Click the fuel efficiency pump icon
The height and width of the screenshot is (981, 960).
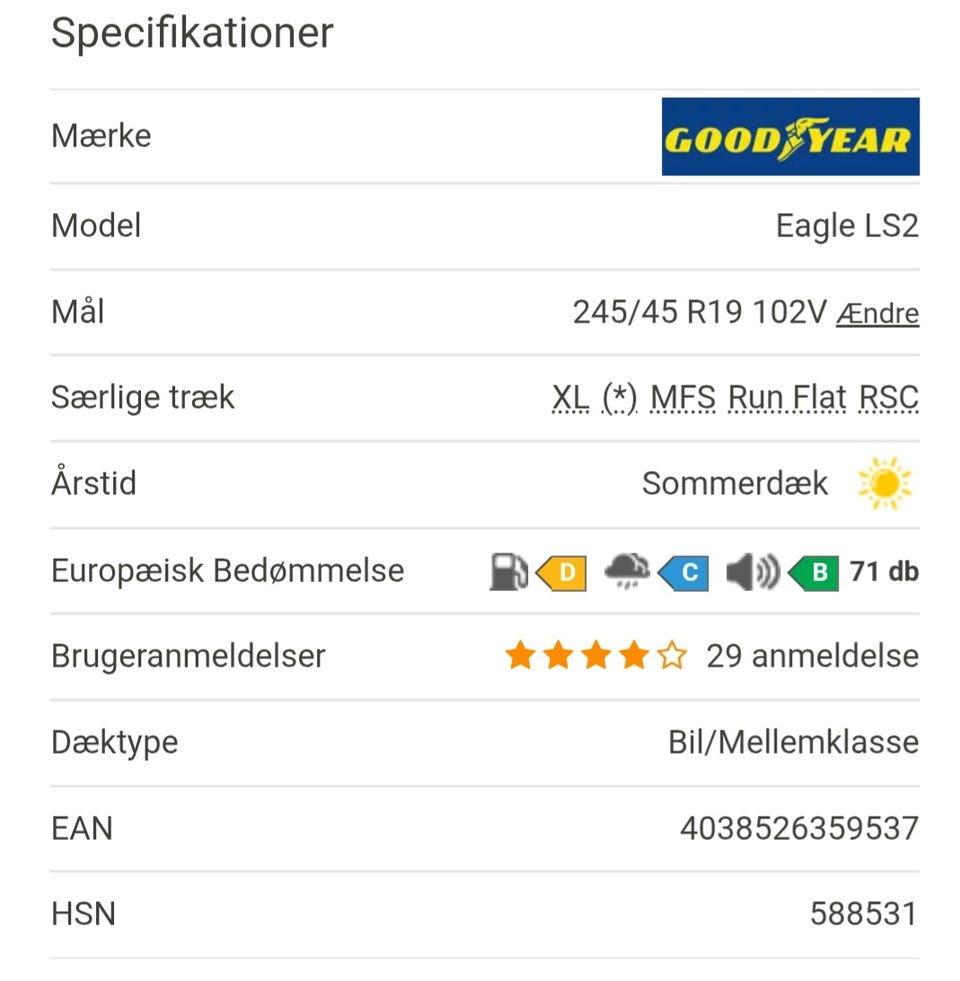(508, 571)
